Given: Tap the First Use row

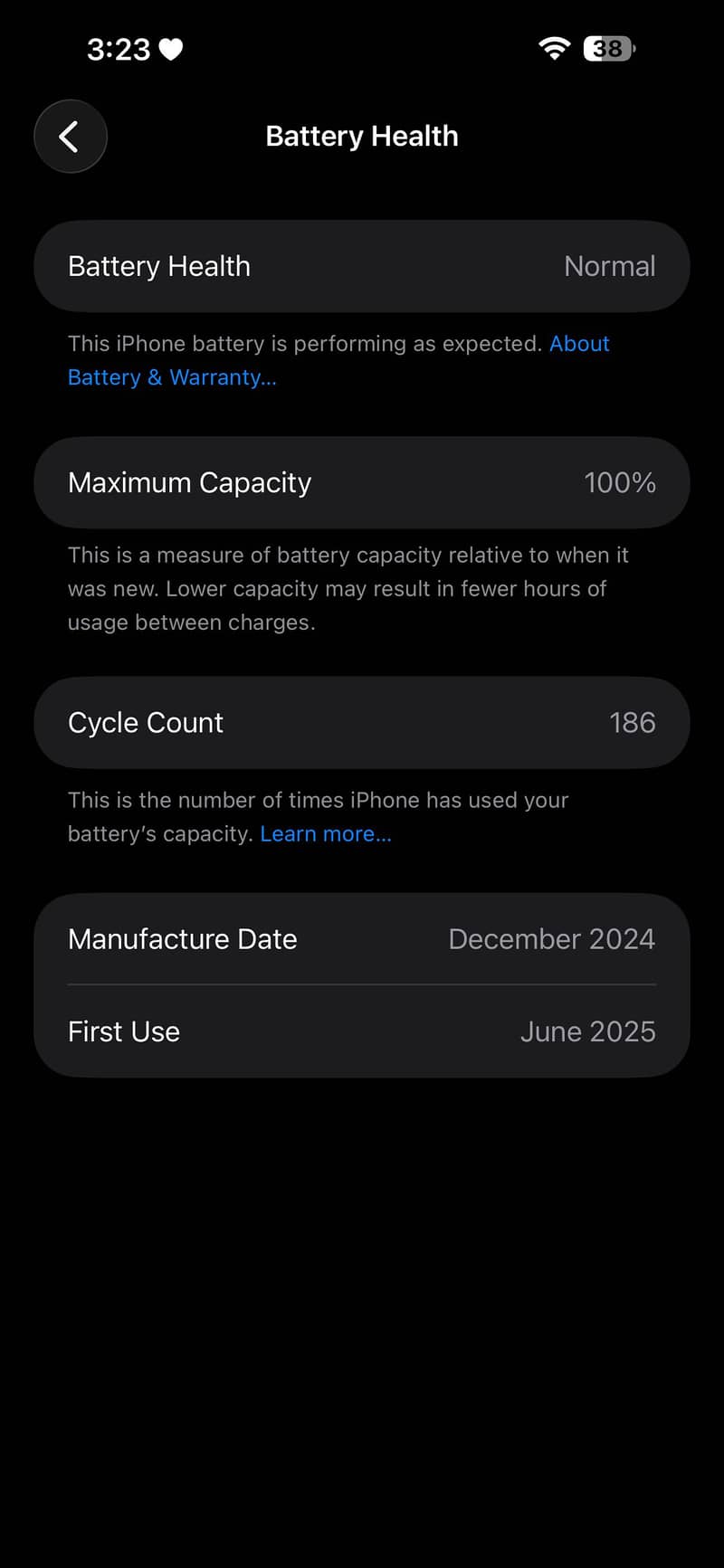Looking at the screenshot, I should click(x=361, y=1031).
